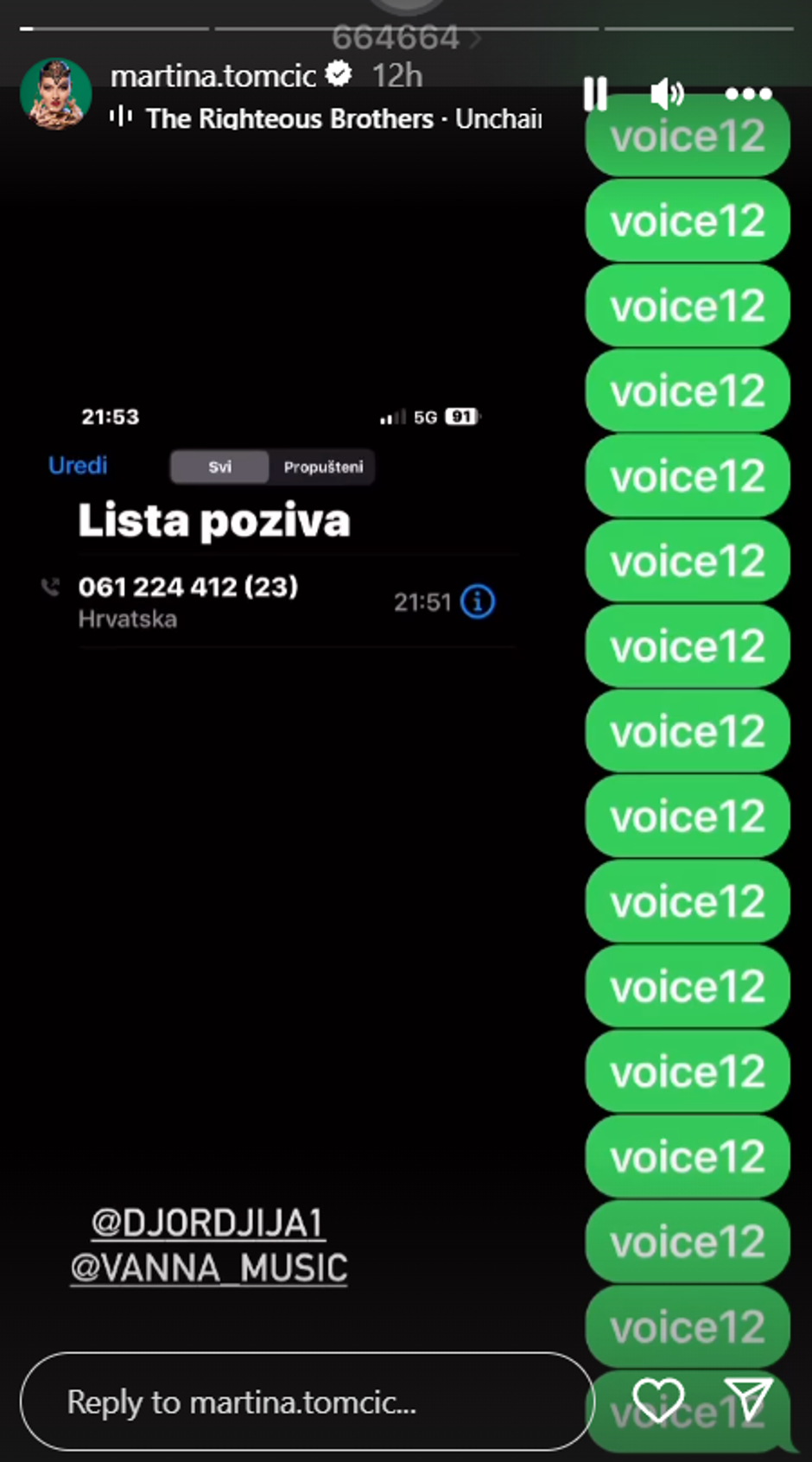This screenshot has width=812, height=1462.
Task: Open the three-dot story options menu
Action: tap(748, 93)
